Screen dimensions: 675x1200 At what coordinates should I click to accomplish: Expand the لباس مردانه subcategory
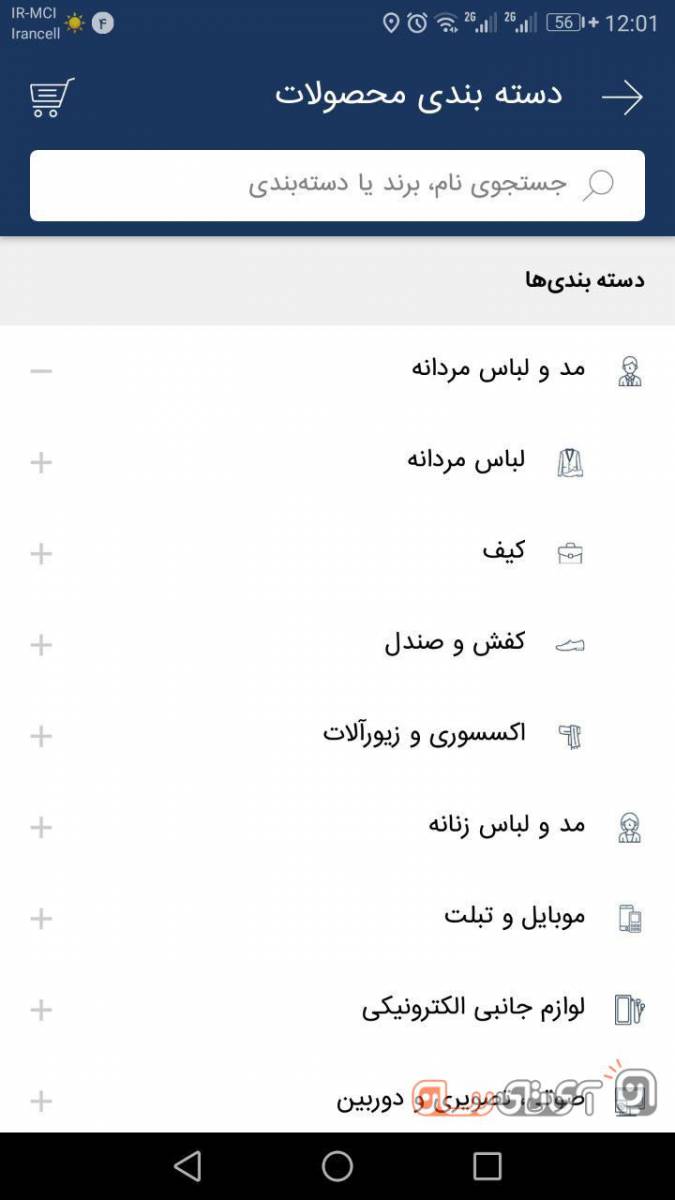41,462
